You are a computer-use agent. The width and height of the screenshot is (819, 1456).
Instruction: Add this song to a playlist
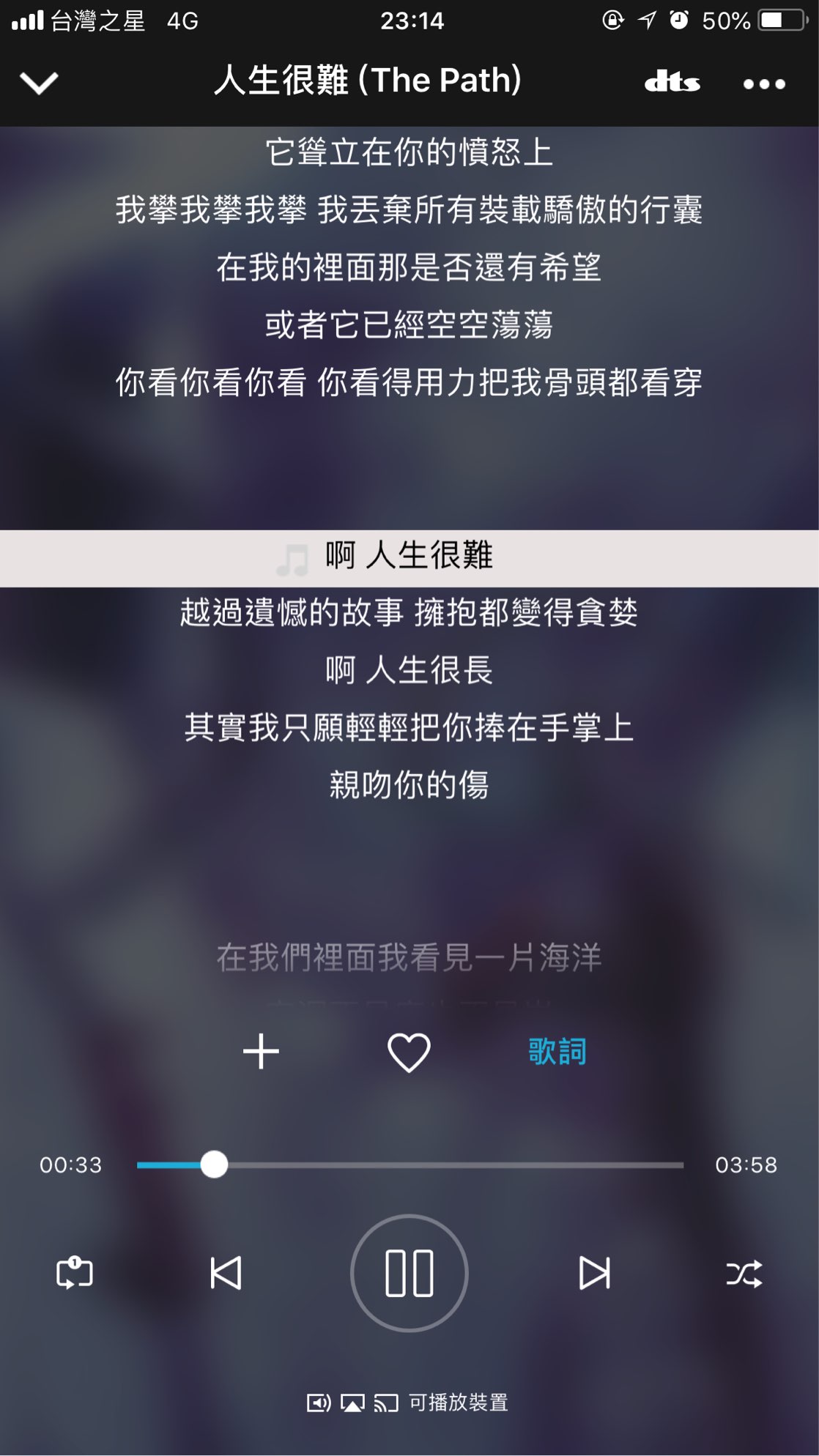261,1052
